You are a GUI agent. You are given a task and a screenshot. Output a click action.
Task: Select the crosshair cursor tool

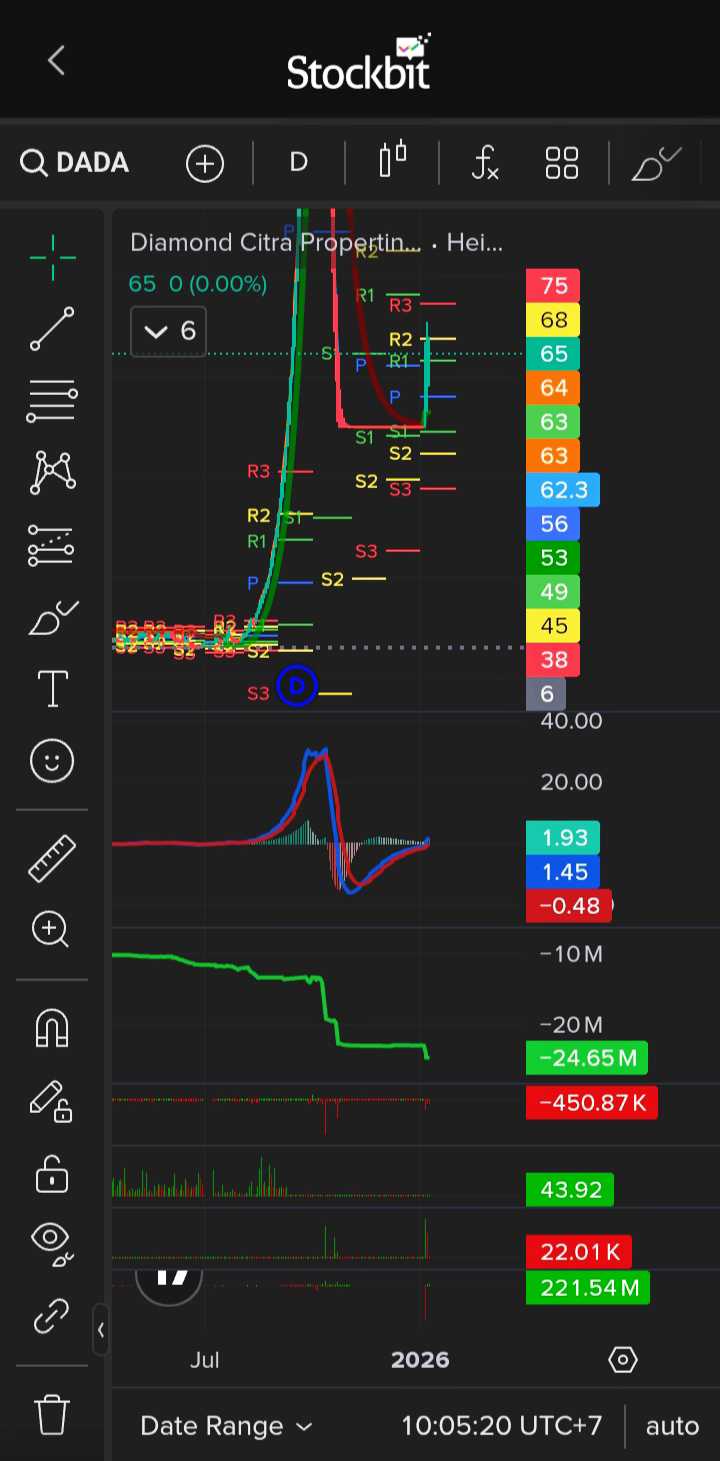tap(52, 257)
